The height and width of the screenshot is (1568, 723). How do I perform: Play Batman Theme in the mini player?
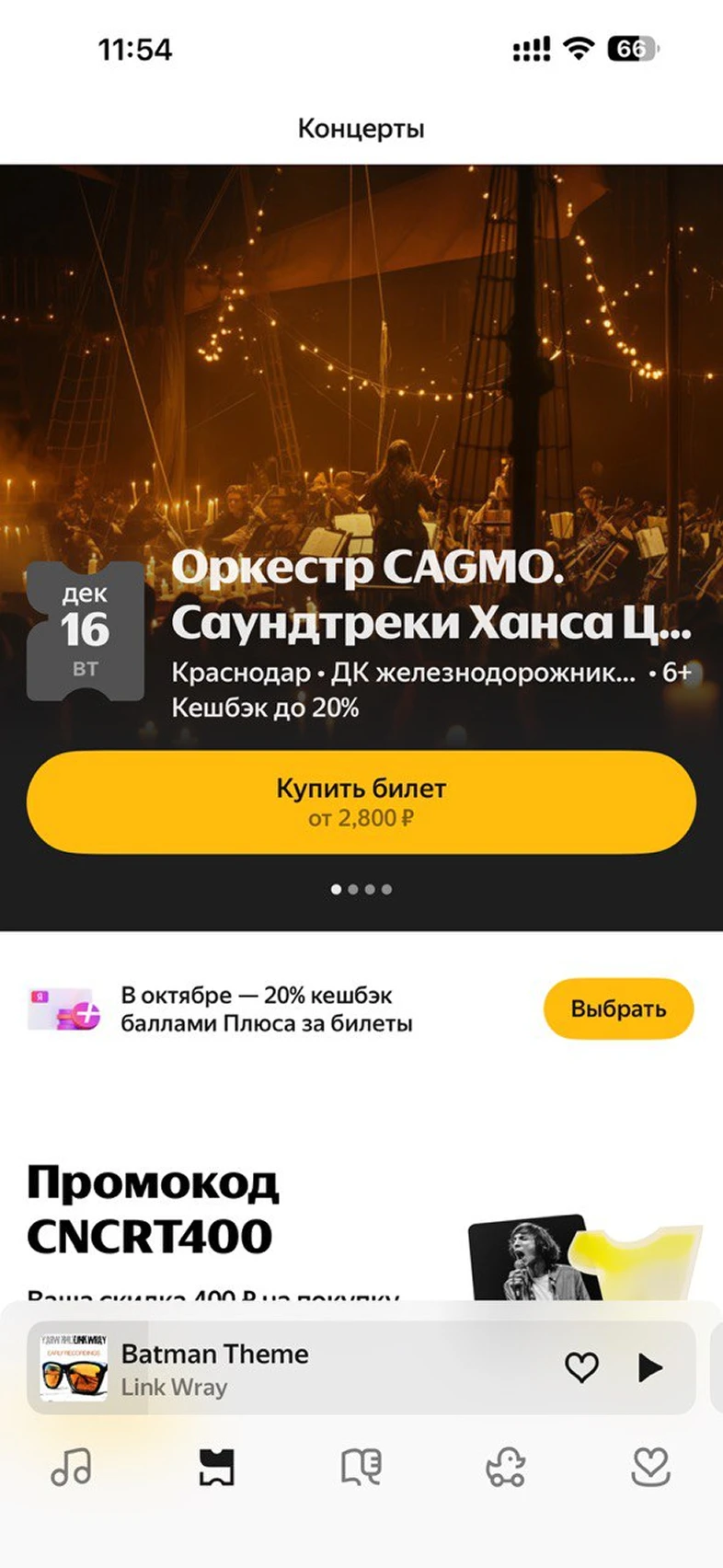649,1367
